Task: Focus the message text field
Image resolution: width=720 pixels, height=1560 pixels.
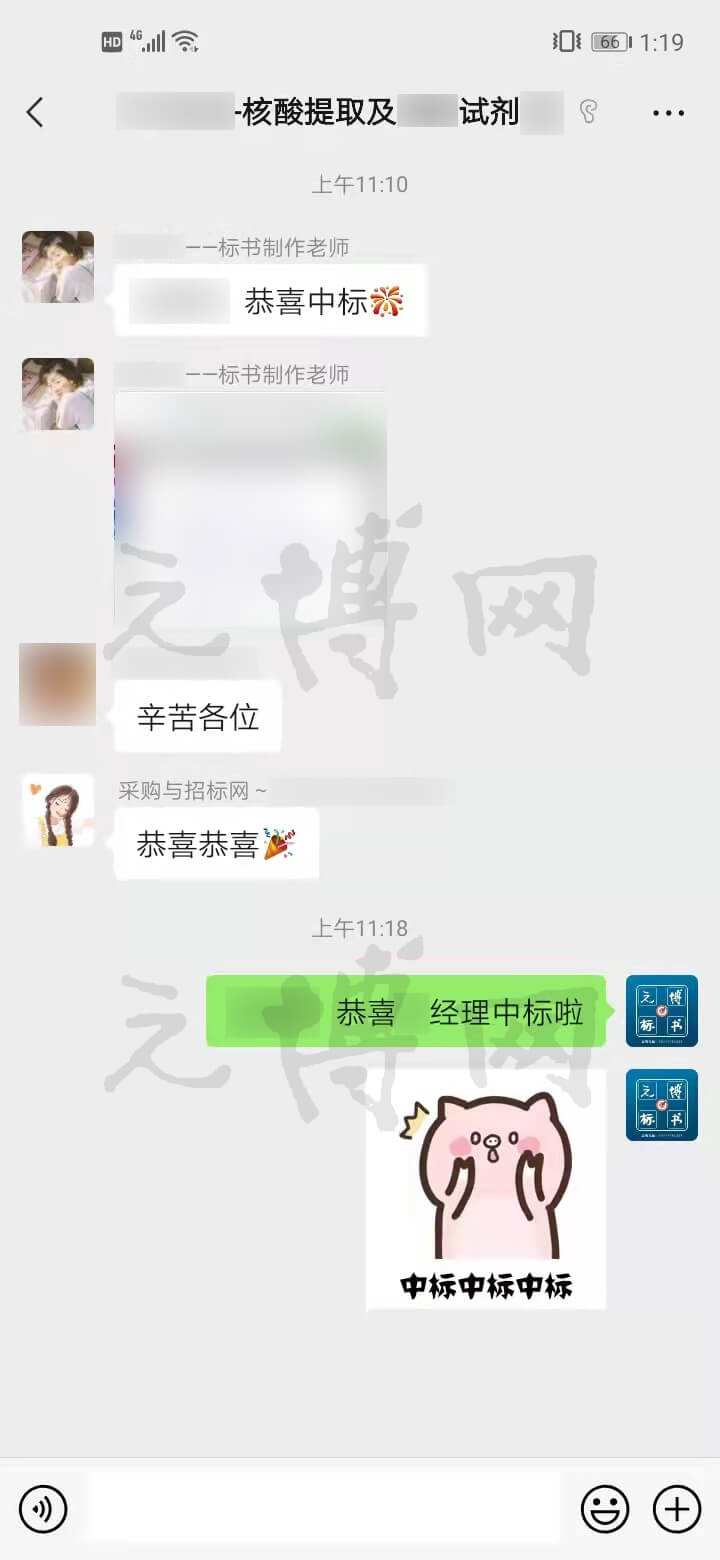Action: [325, 1508]
